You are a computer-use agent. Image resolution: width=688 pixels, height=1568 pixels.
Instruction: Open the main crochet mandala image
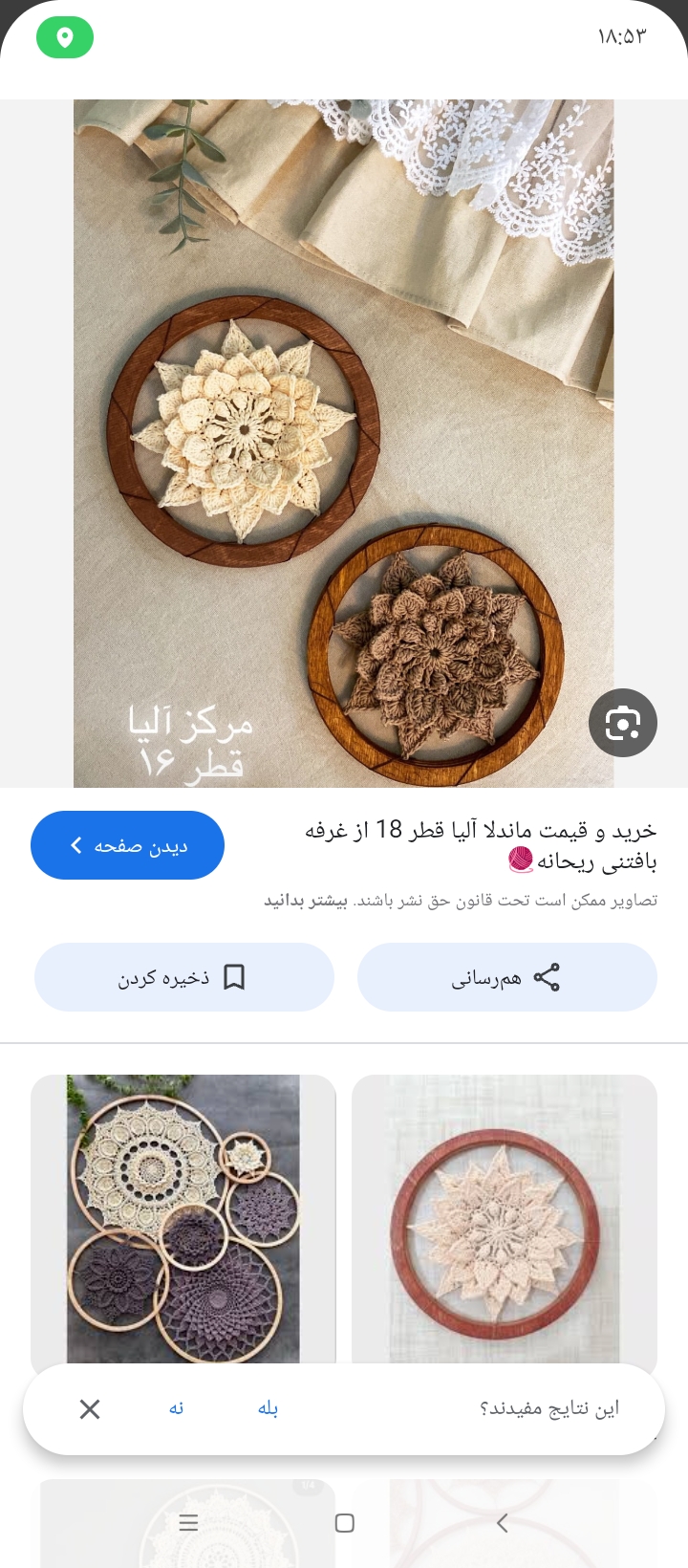tap(344, 442)
